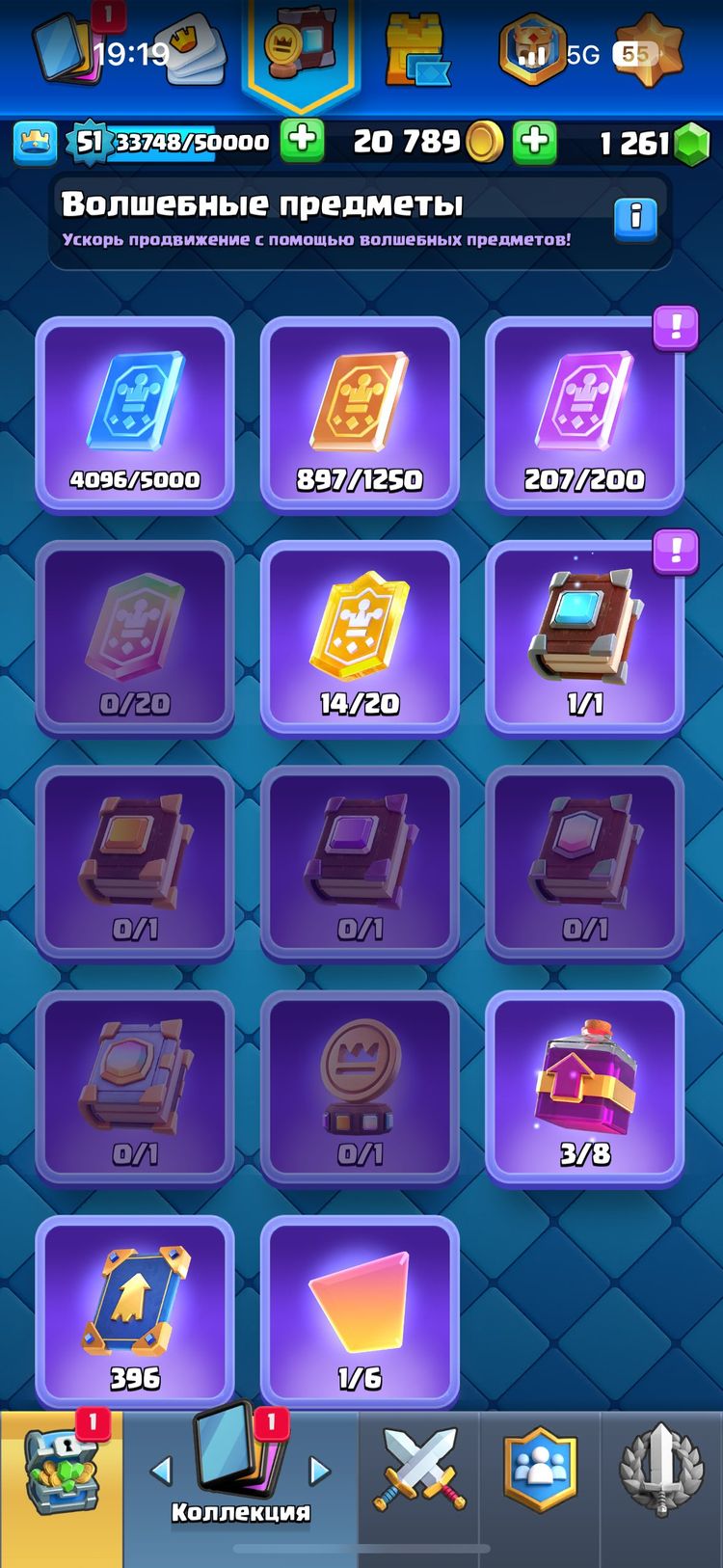Viewport: 723px width, 1568px height.
Task: Add more gold with the plus button
Action: click(535, 143)
